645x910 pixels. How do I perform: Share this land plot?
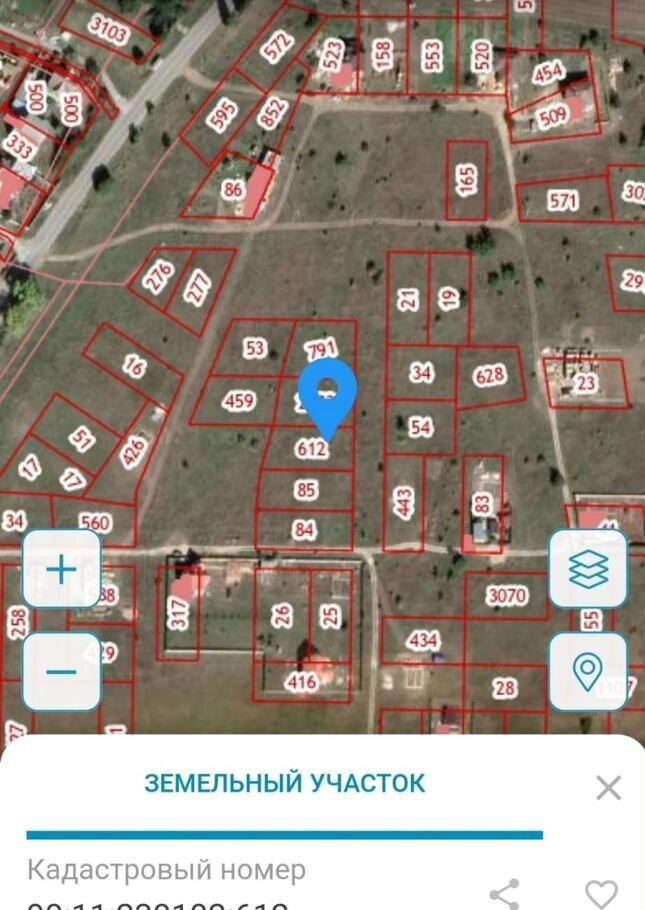click(x=506, y=891)
